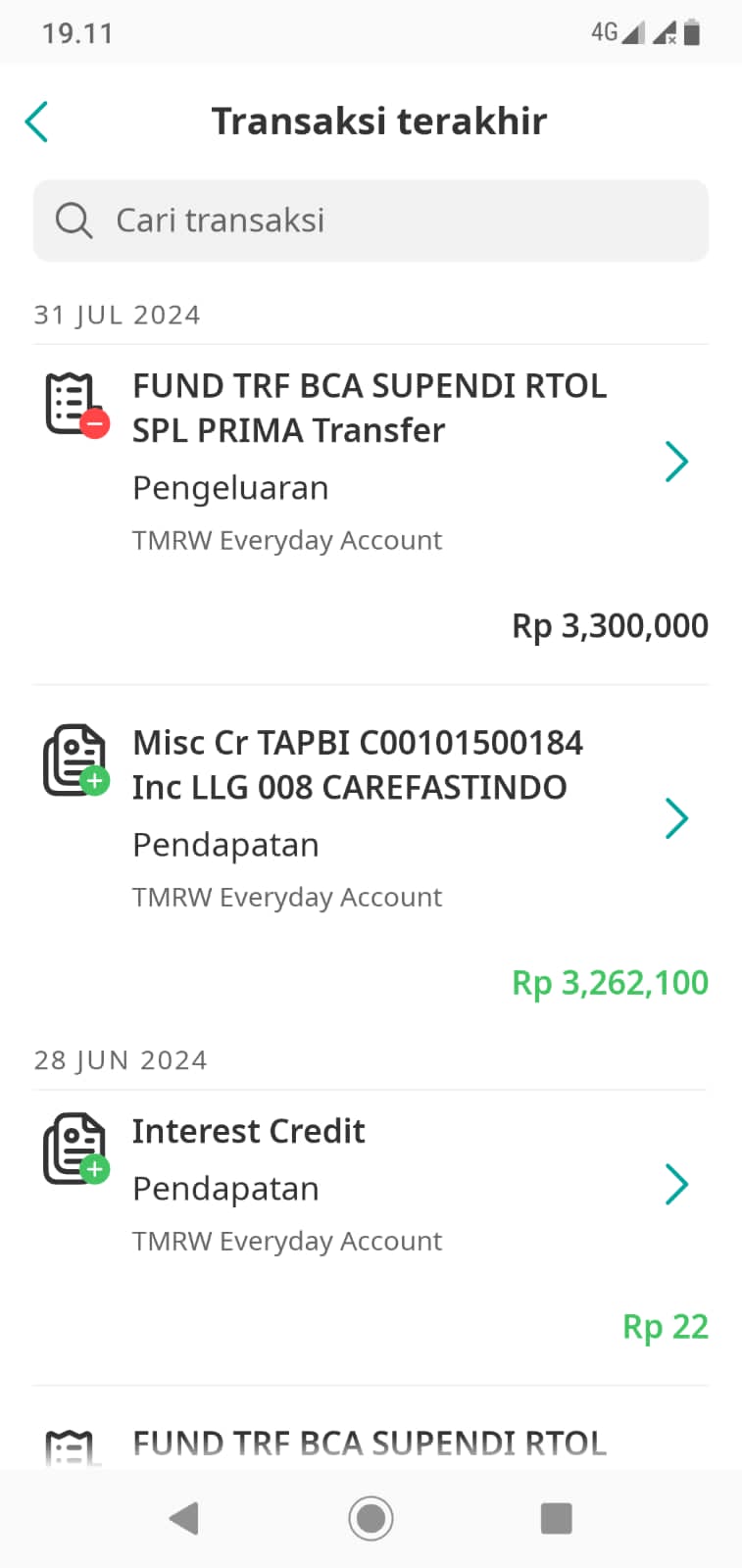Tap the Cari transaksi search field
742x1568 pixels.
371,220
